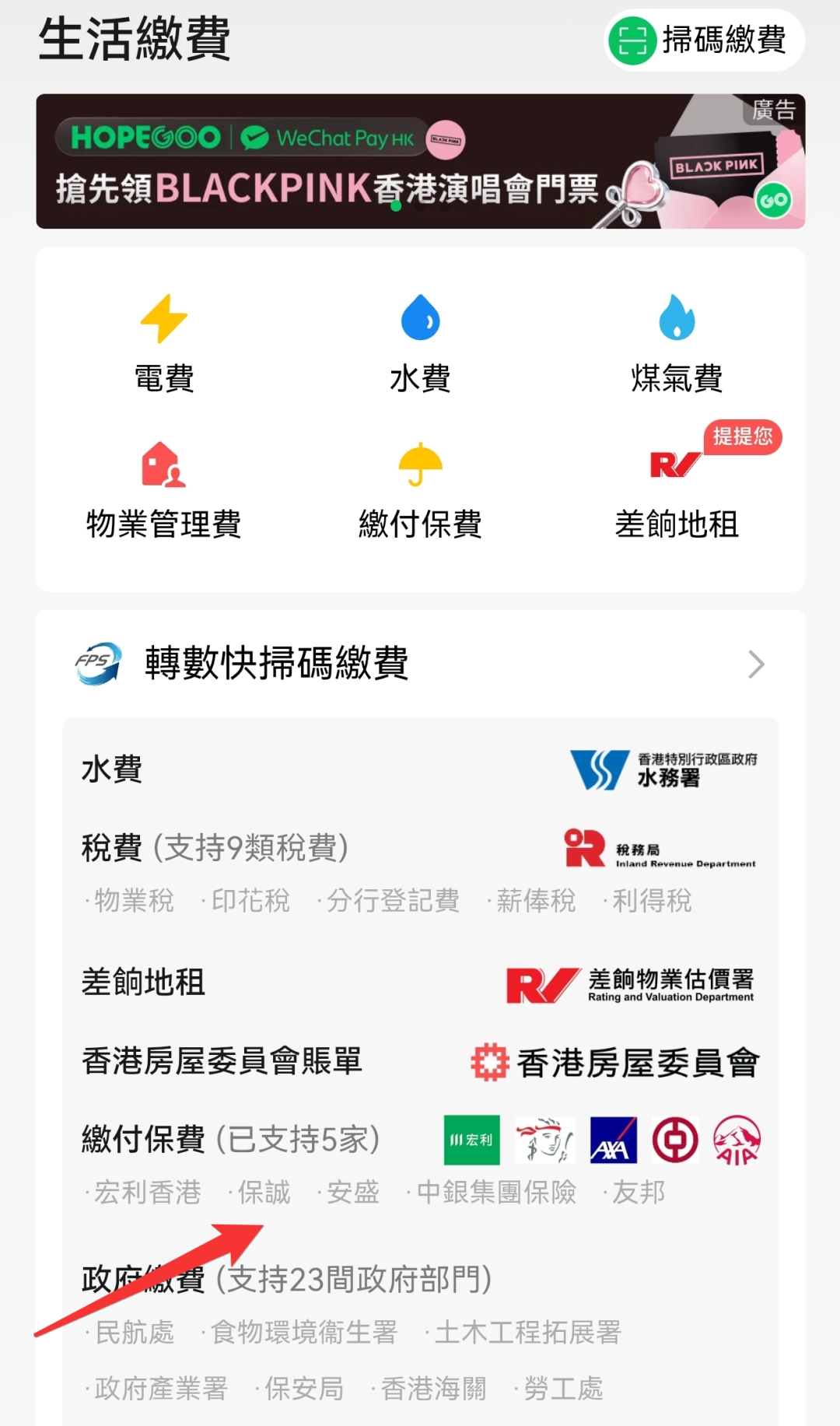
Task: Select 繳付保費 with the umbrella icon
Action: [x=420, y=490]
